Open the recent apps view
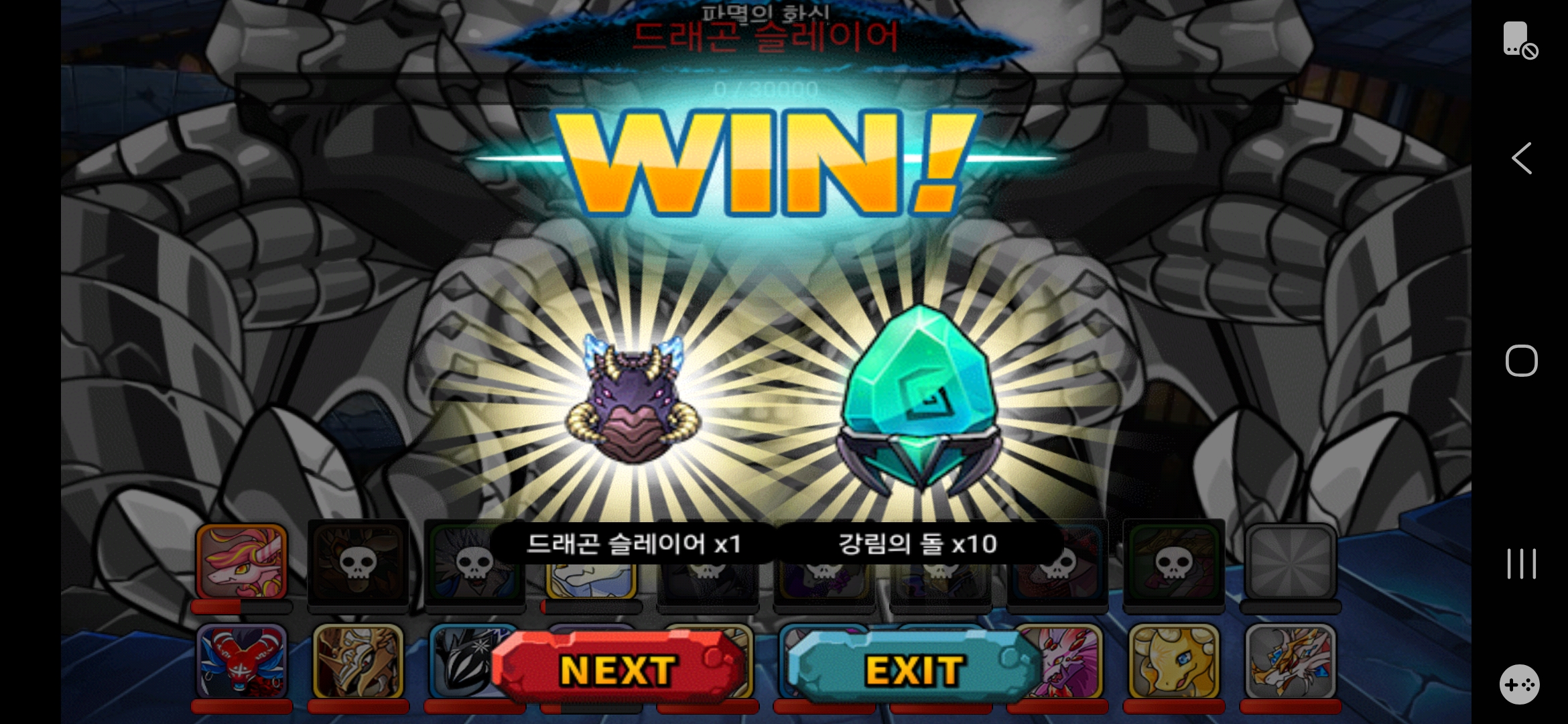 coord(1521,564)
